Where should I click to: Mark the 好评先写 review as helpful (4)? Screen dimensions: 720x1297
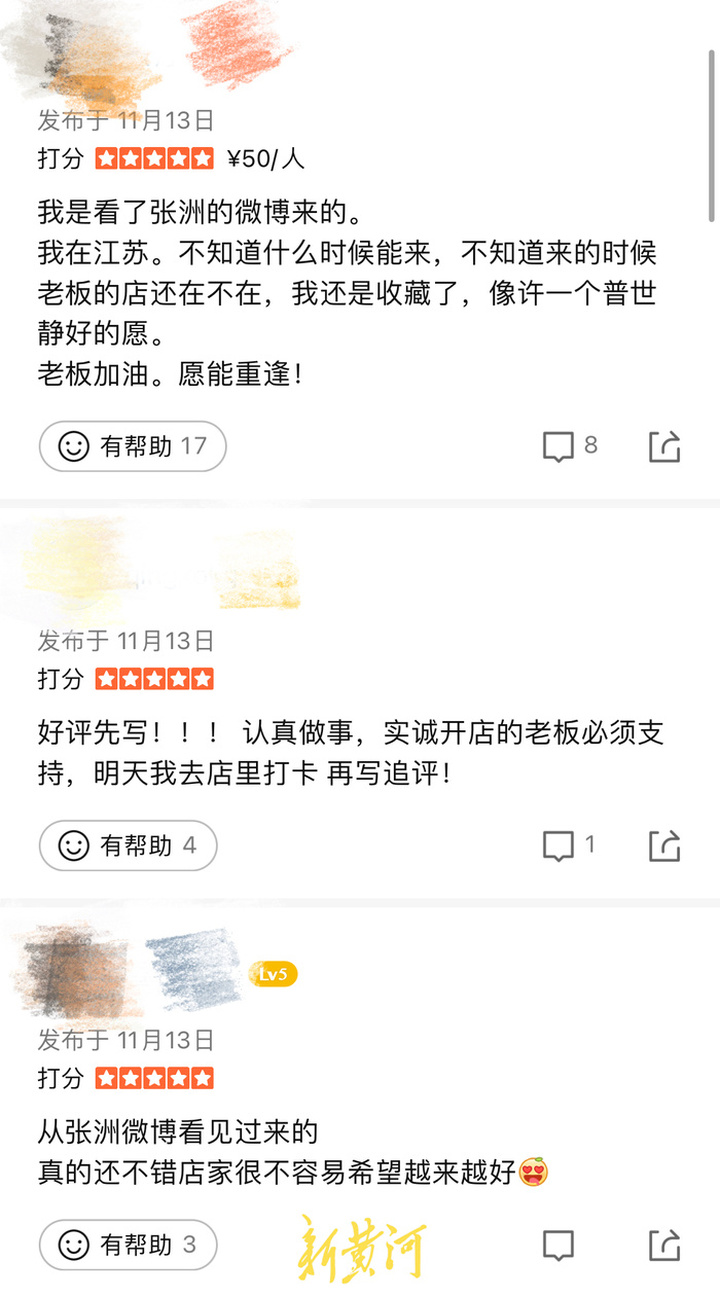[x=128, y=846]
